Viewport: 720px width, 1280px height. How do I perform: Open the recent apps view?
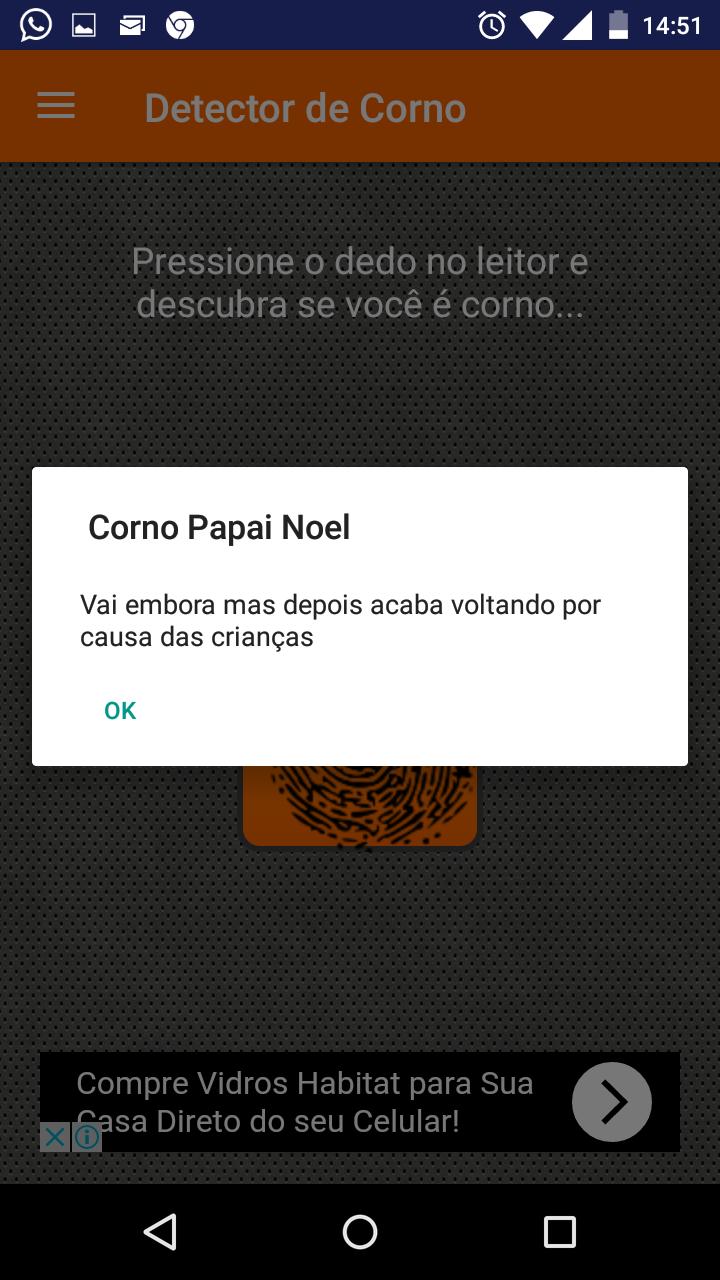point(559,1232)
